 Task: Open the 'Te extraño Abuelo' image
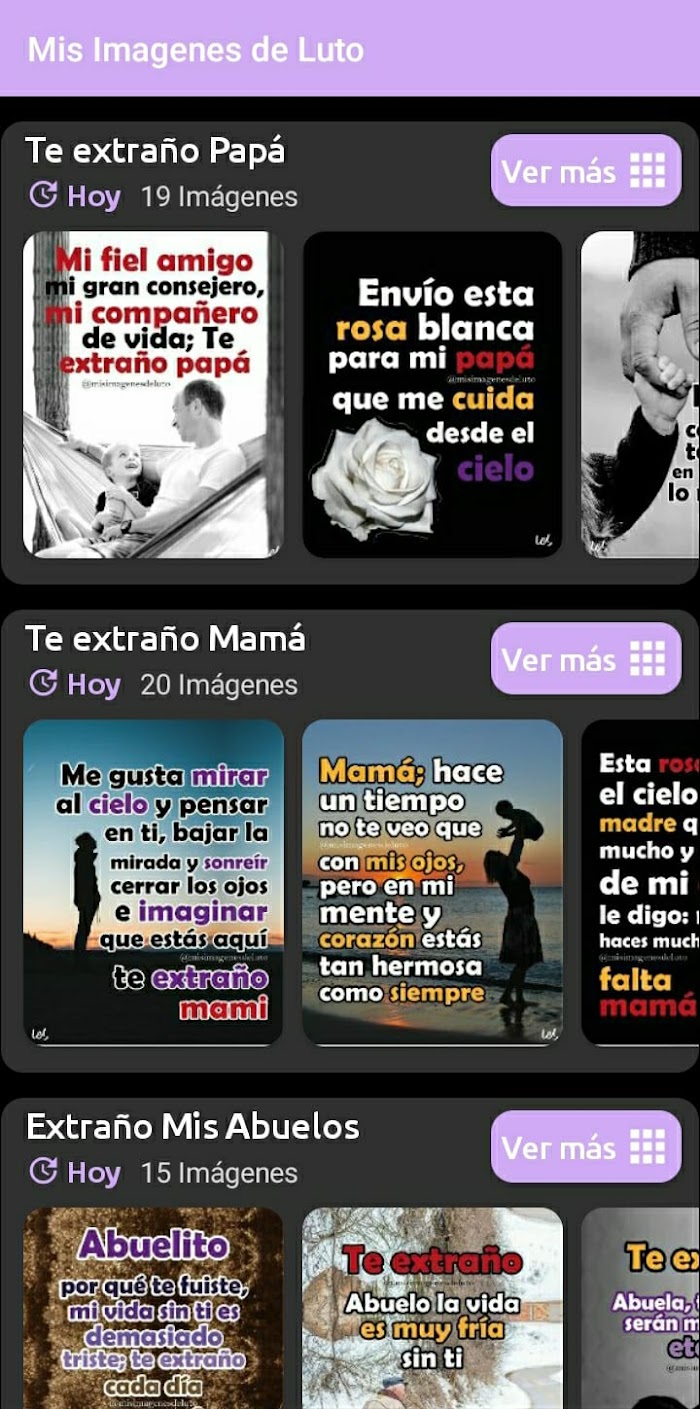[x=432, y=1308]
